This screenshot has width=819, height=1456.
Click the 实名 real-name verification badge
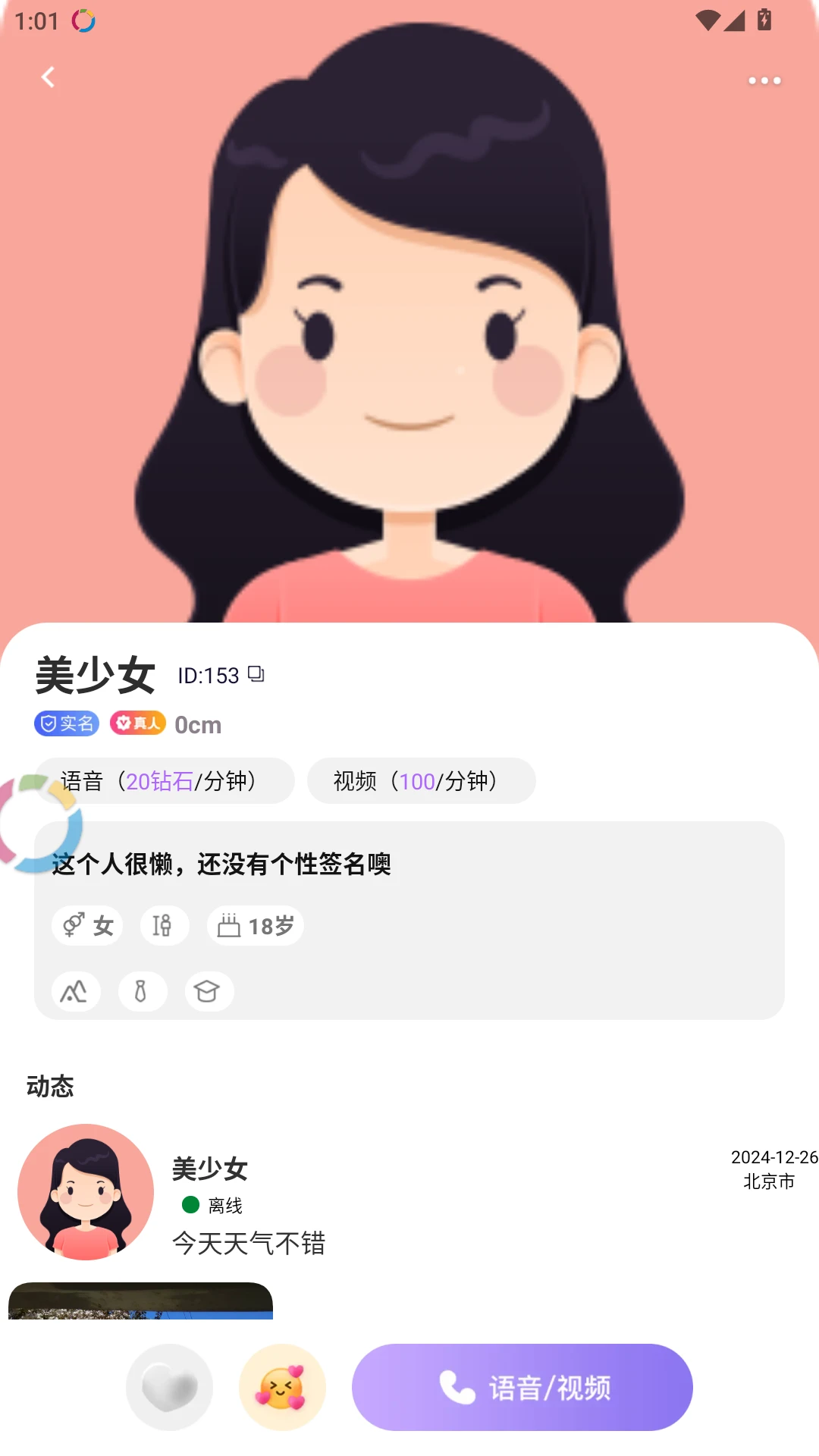coord(66,723)
